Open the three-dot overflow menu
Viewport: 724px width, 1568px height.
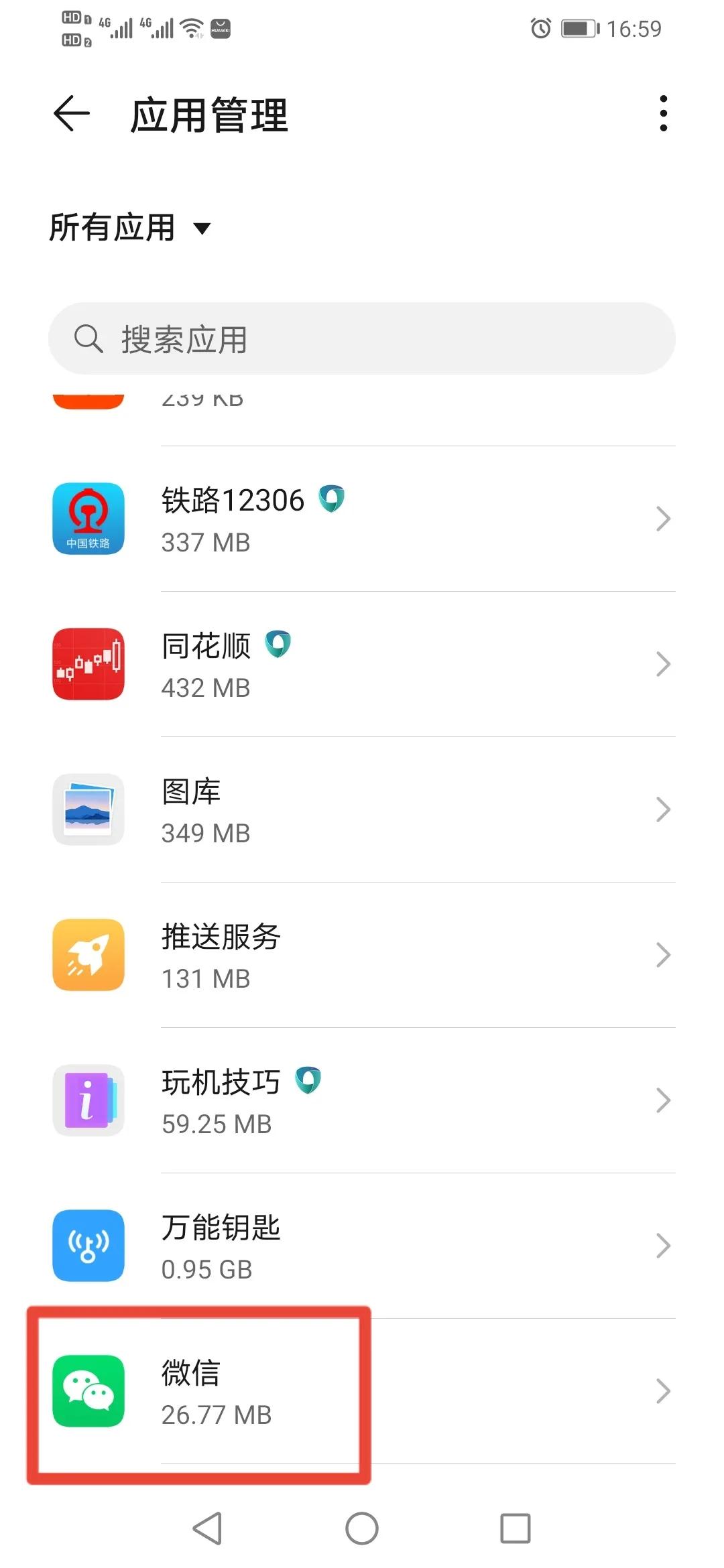663,113
